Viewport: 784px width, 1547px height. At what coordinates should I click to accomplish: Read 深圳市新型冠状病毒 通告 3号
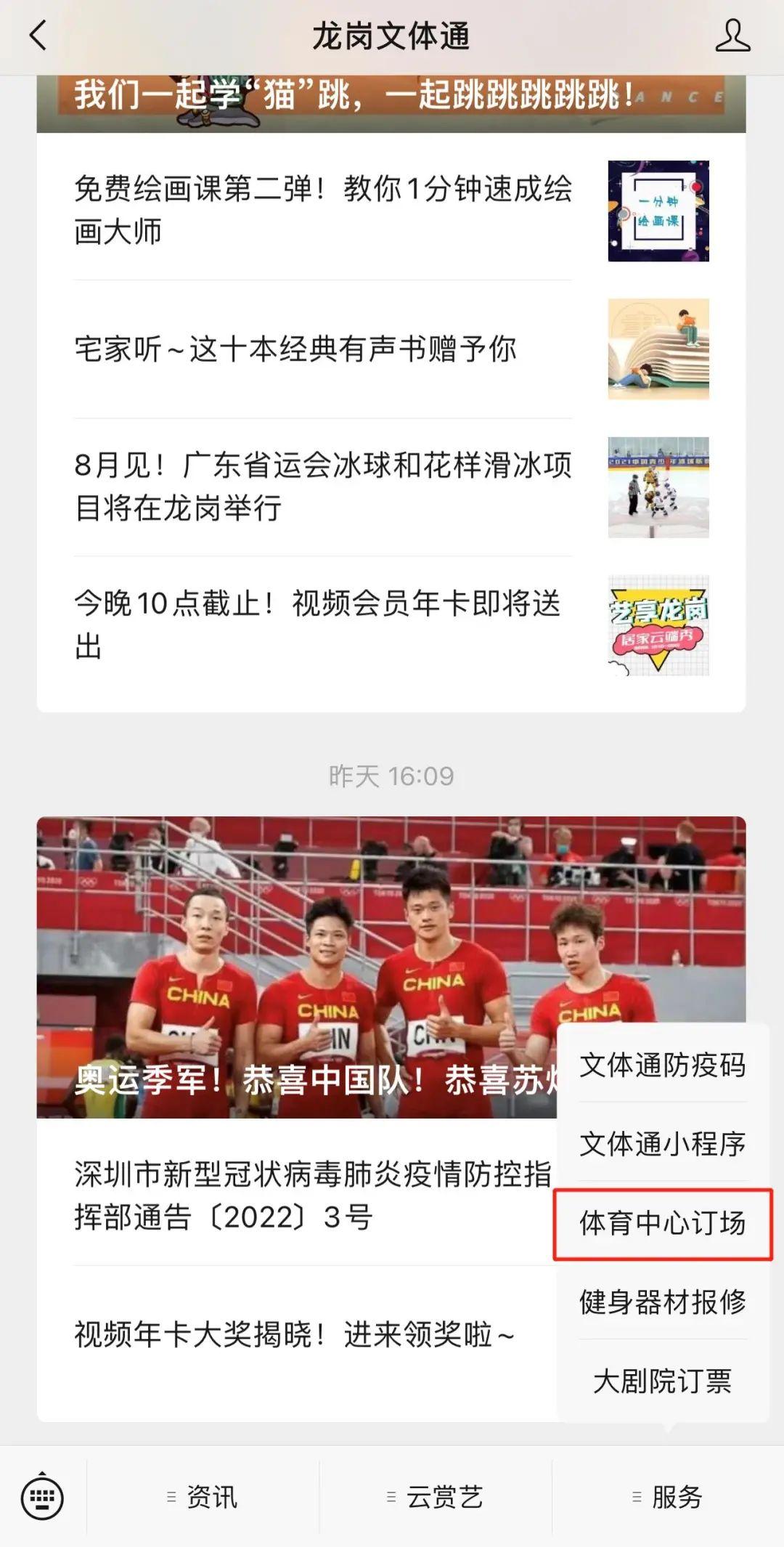pos(312,1195)
